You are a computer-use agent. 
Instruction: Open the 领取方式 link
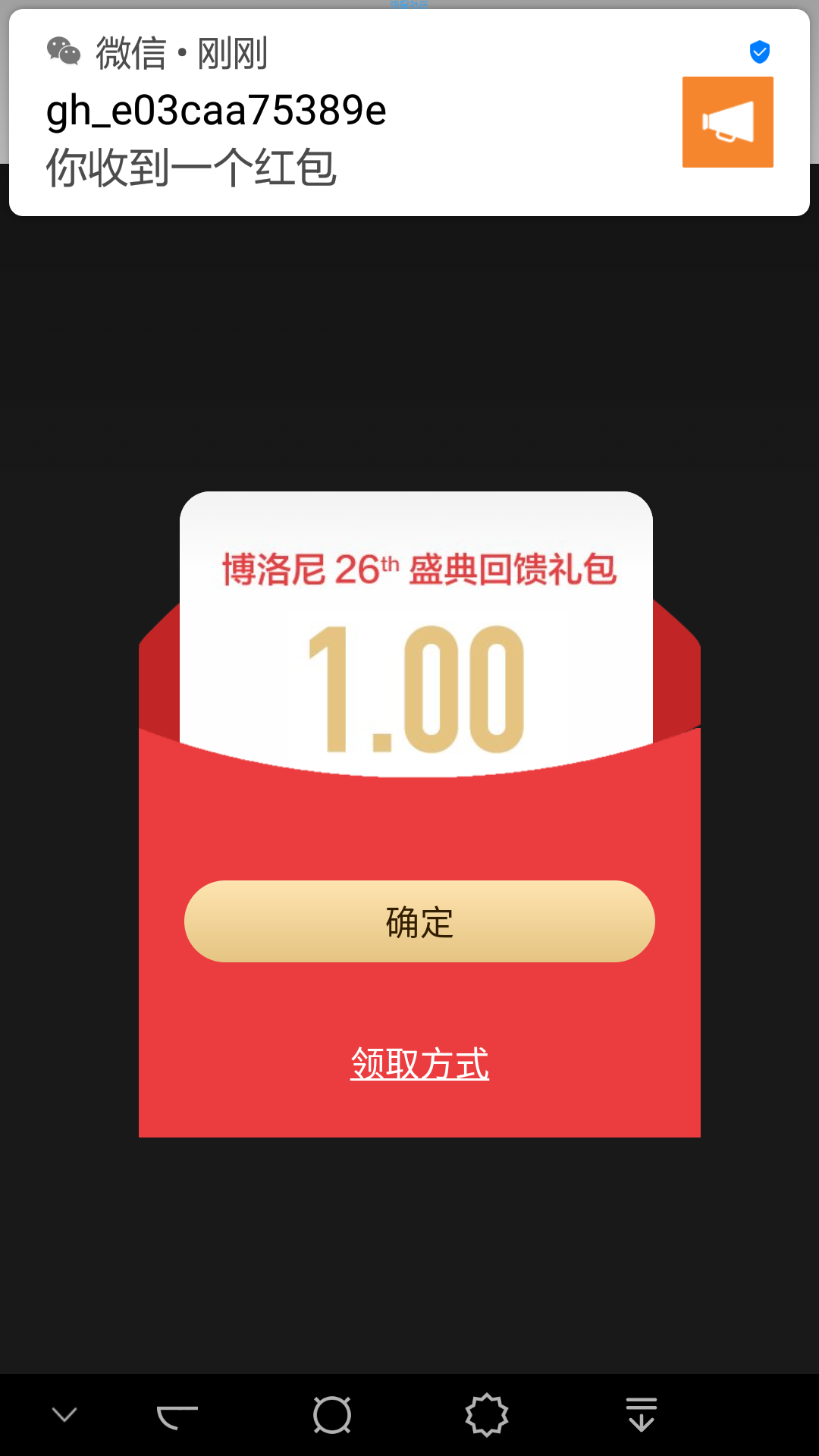419,1064
